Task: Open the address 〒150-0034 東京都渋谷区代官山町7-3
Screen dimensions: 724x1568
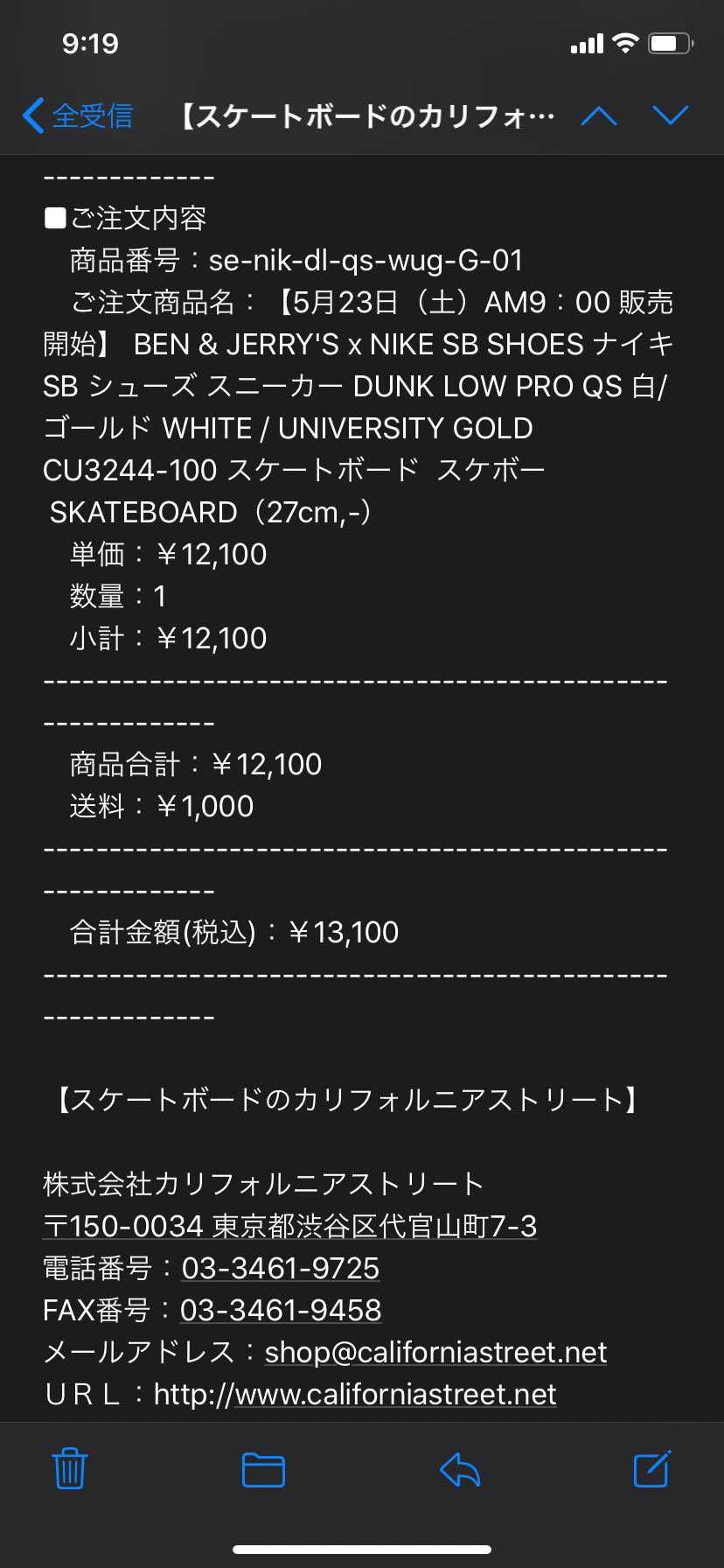Action: [x=289, y=1226]
